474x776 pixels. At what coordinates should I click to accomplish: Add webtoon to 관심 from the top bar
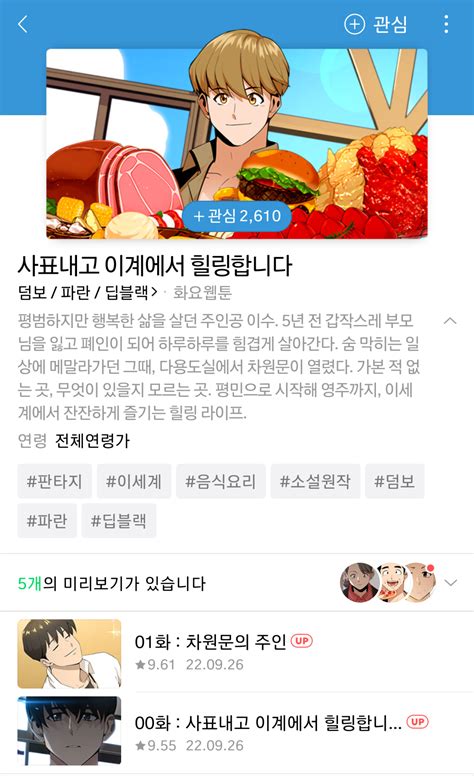click(x=376, y=24)
